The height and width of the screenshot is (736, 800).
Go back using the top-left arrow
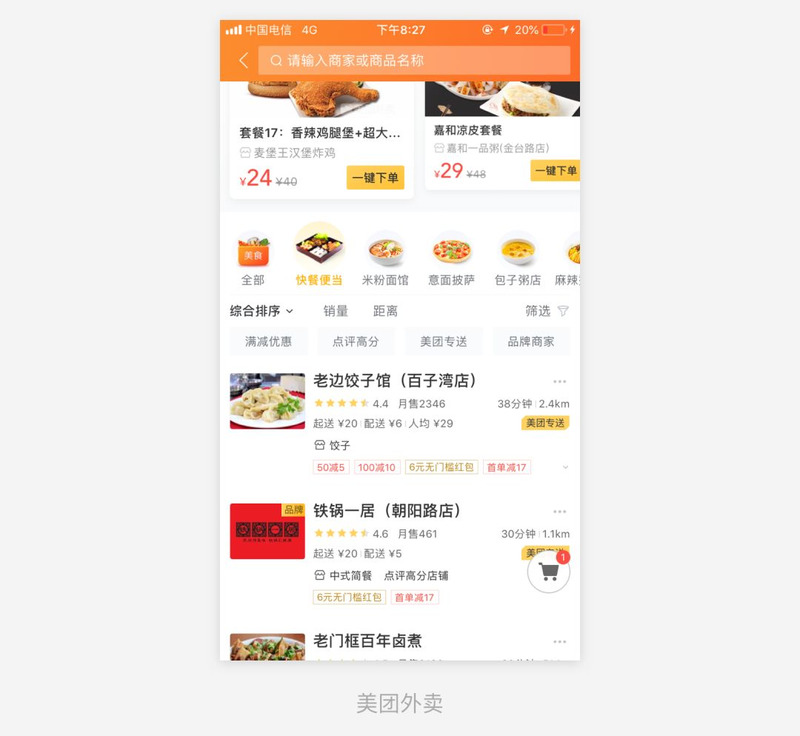[x=243, y=61]
